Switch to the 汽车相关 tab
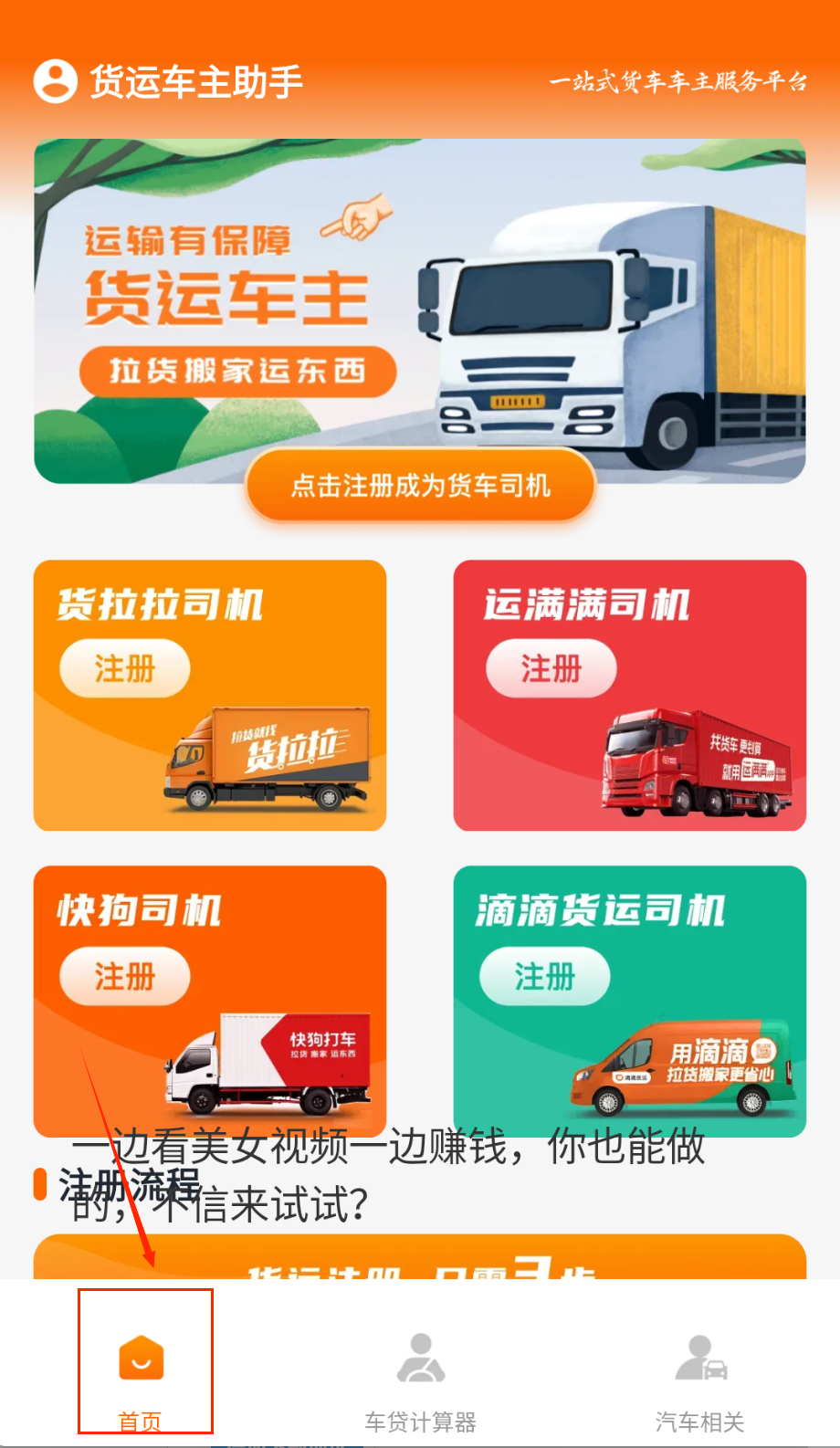This screenshot has width=840, height=1448. coord(699,1378)
